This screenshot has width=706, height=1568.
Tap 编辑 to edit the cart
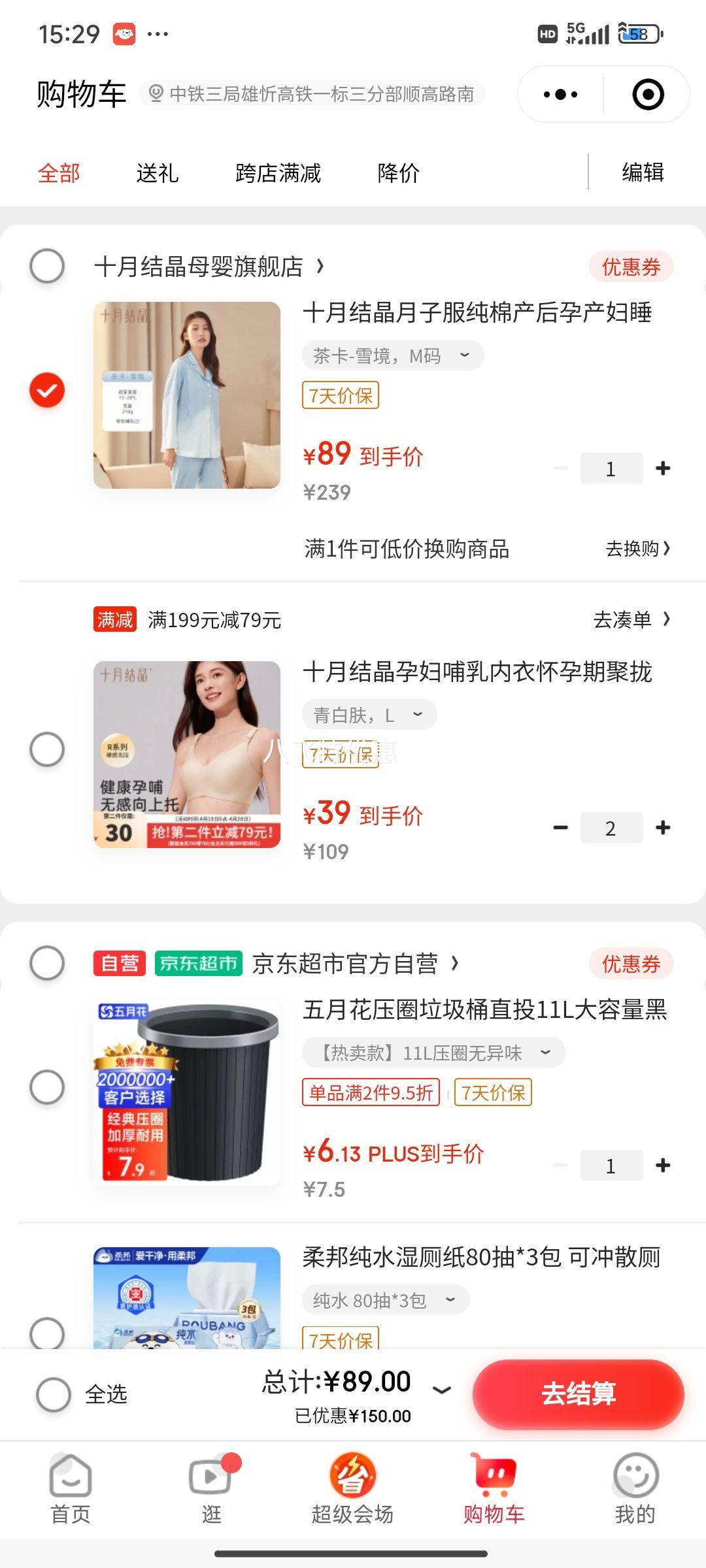pyautogui.click(x=643, y=172)
